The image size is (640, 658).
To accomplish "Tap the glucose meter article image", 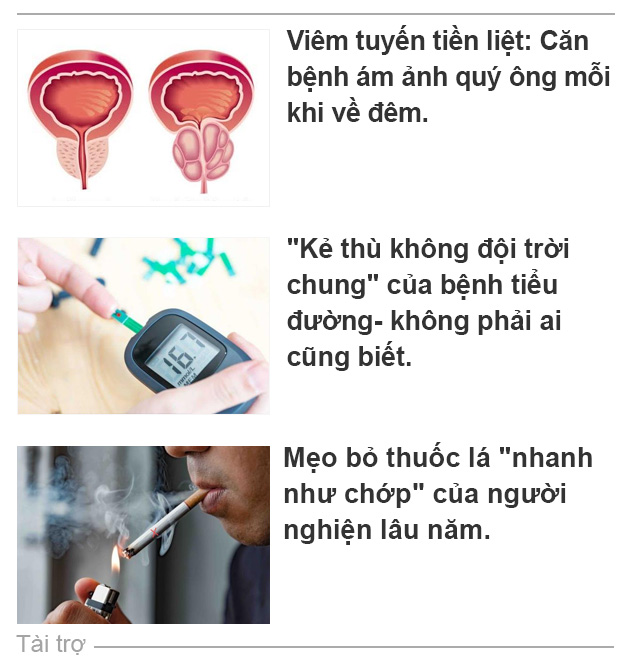I will point(143,326).
